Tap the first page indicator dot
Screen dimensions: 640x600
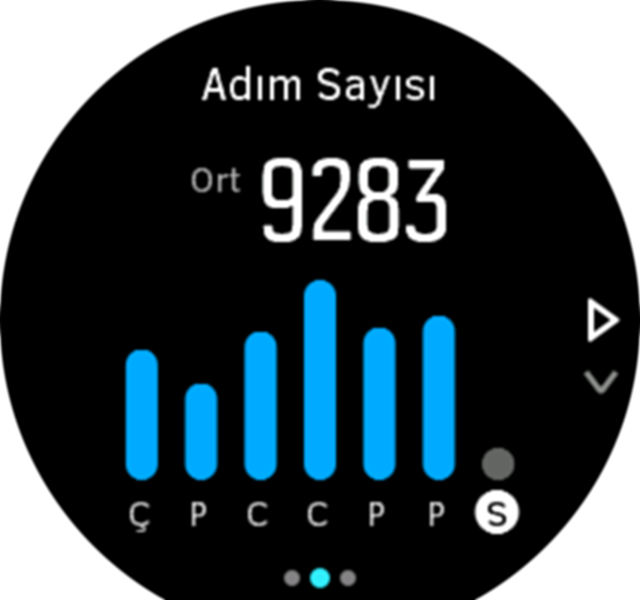click(x=292, y=577)
